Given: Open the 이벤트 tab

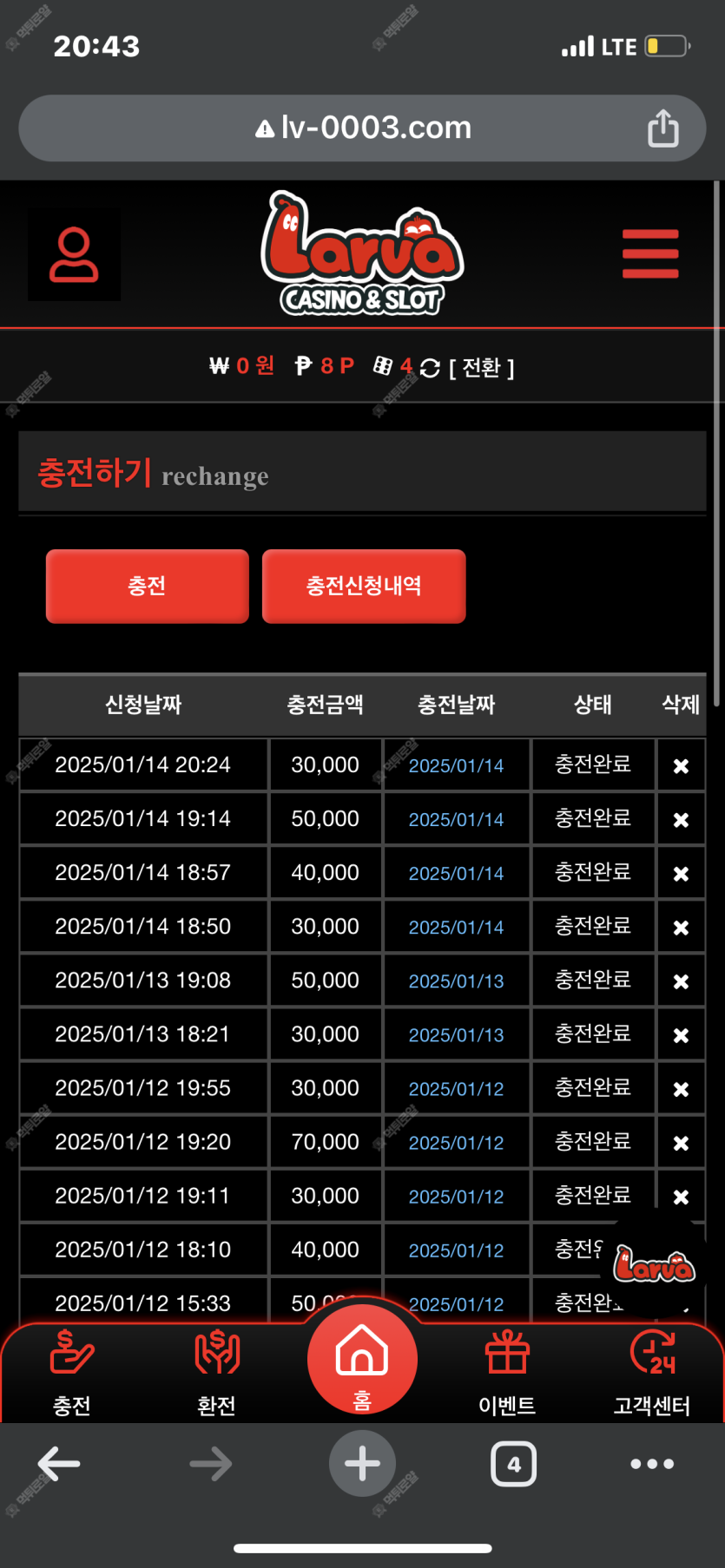Looking at the screenshot, I should point(507,1372).
